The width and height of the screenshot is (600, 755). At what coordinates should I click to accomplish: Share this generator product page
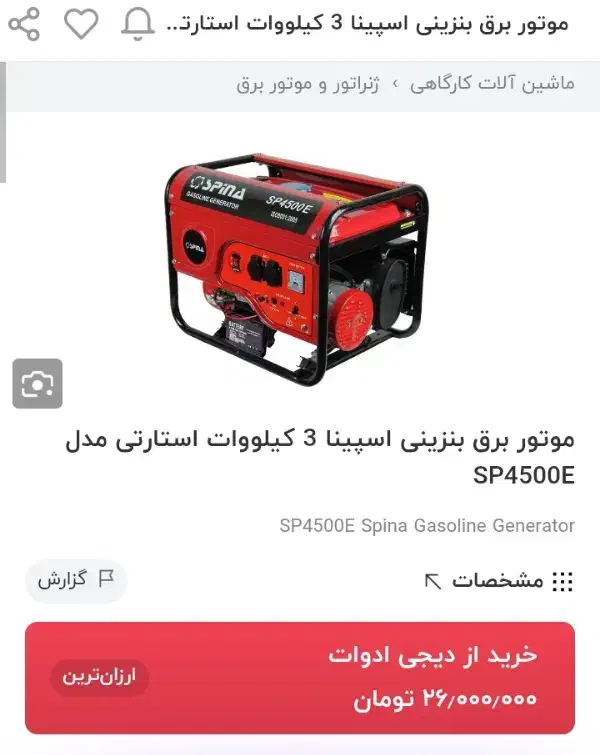[x=23, y=23]
